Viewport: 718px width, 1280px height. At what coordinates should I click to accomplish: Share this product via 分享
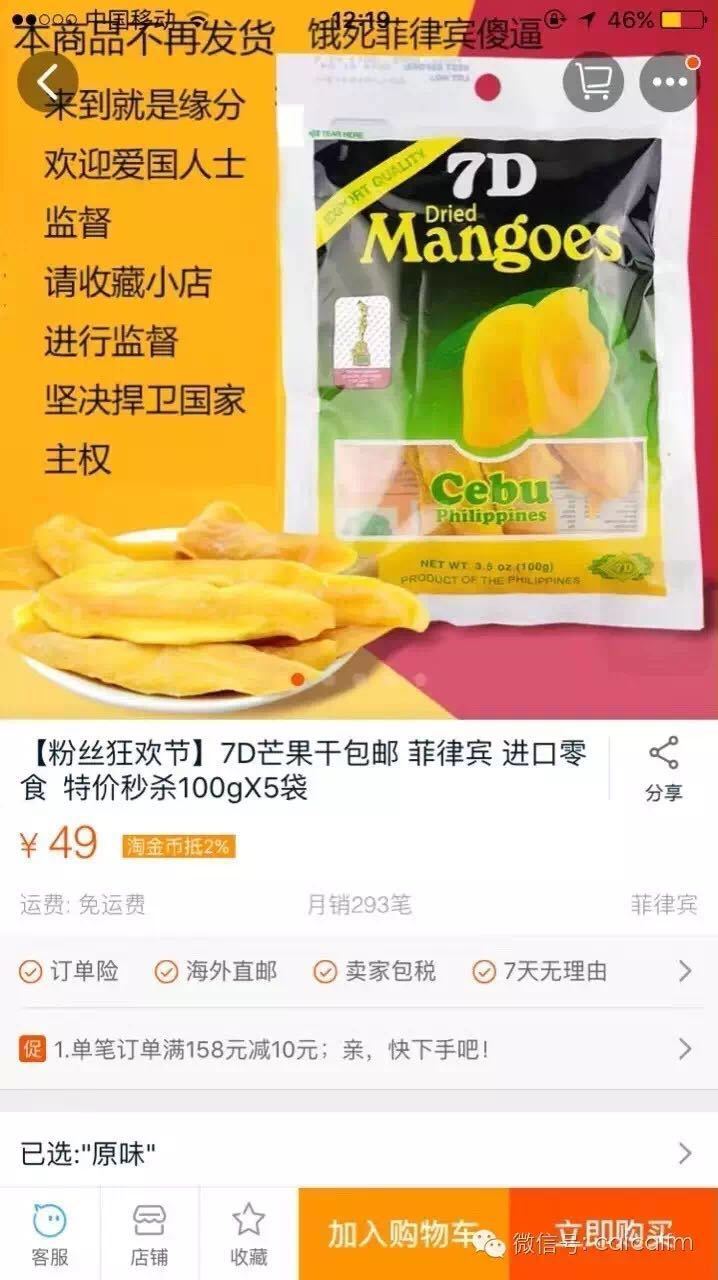664,771
